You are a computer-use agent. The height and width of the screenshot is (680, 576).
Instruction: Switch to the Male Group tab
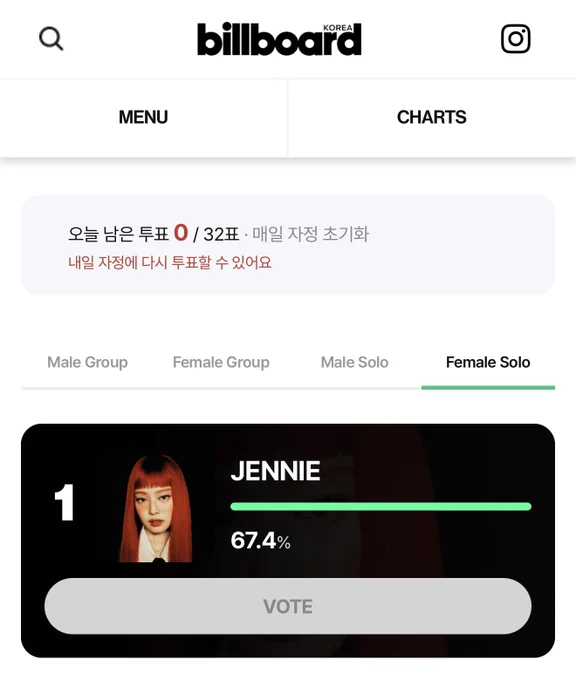pyautogui.click(x=88, y=363)
